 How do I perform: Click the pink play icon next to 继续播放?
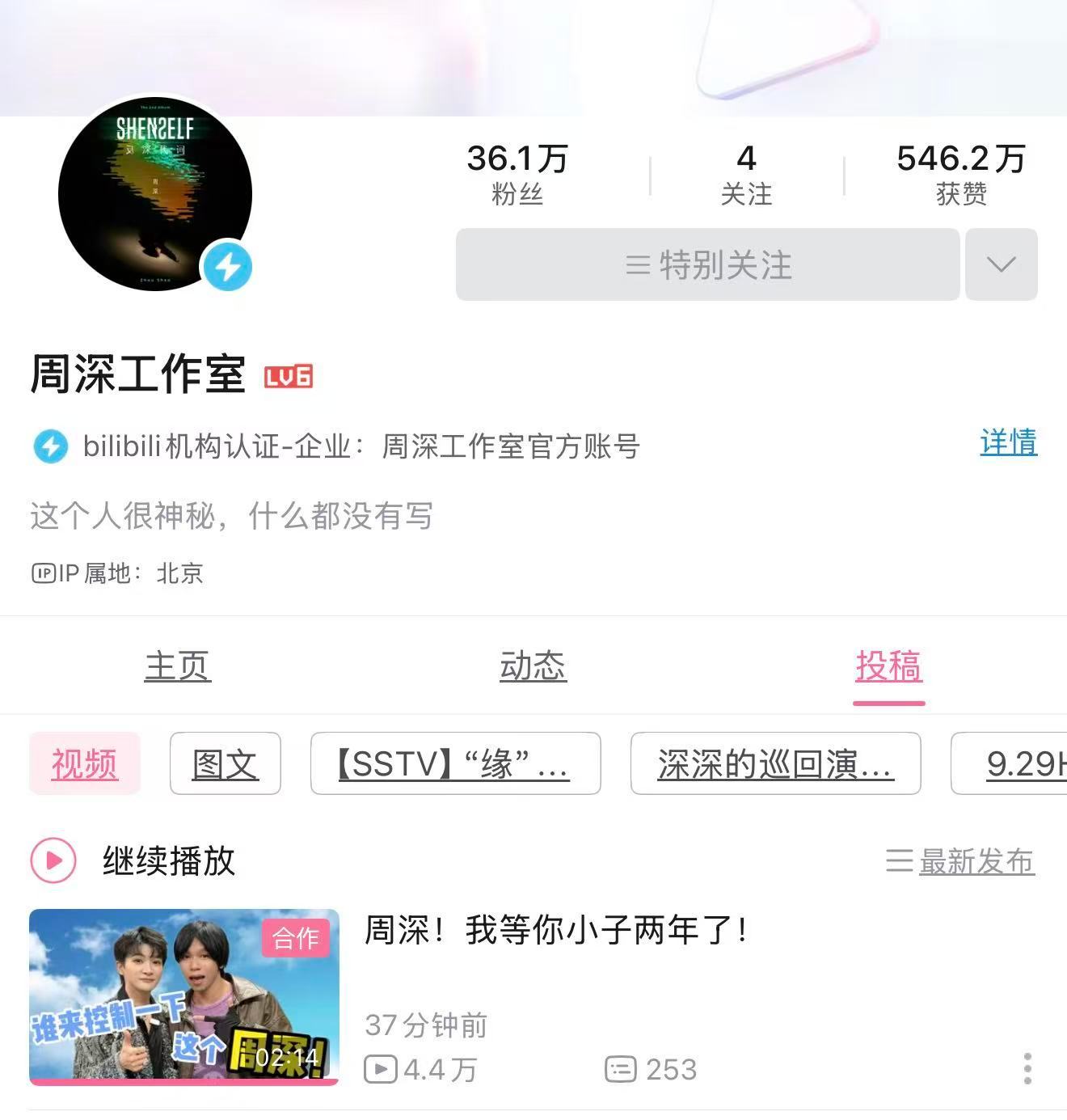click(x=52, y=860)
